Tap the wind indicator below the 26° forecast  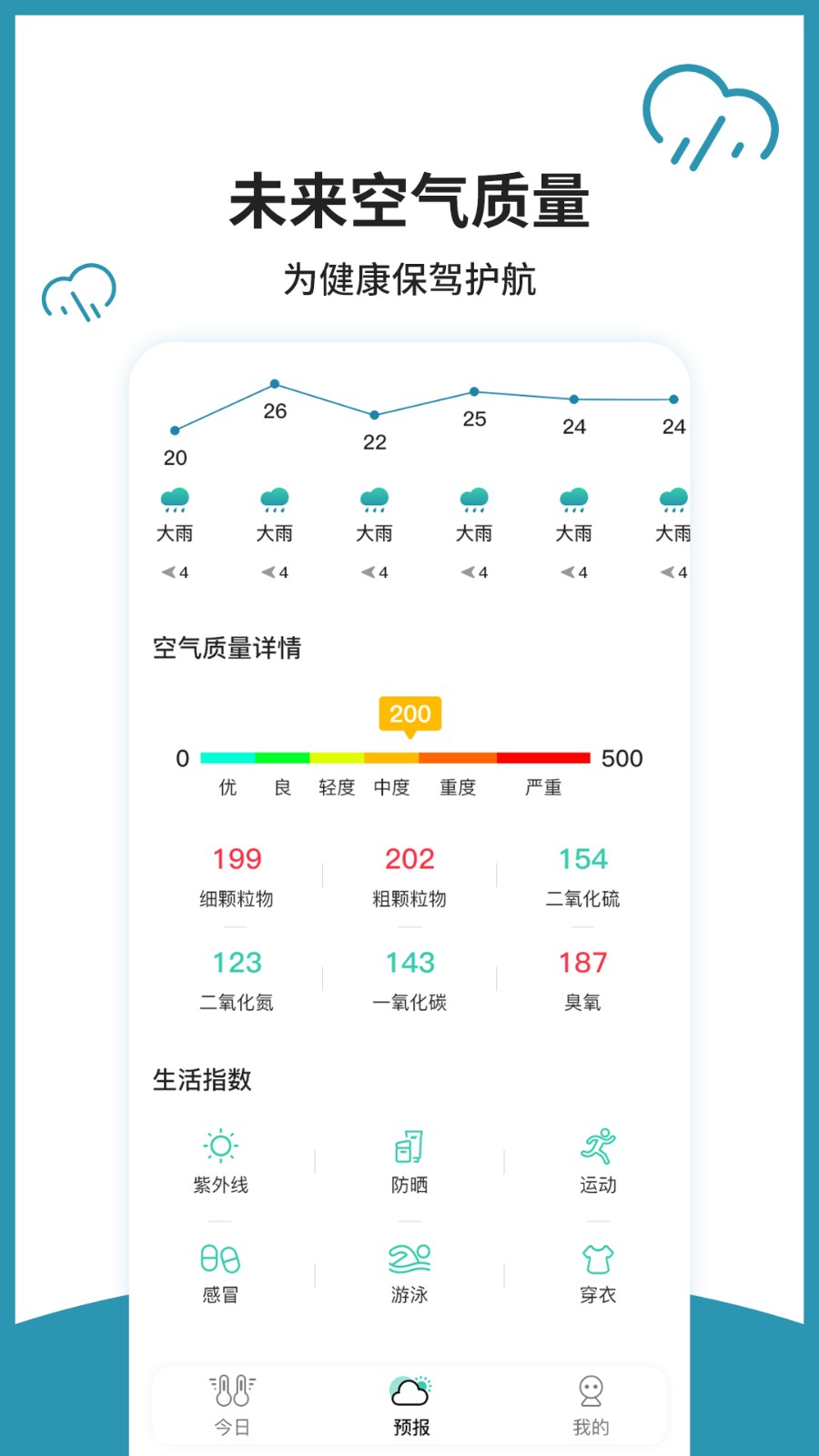click(276, 571)
